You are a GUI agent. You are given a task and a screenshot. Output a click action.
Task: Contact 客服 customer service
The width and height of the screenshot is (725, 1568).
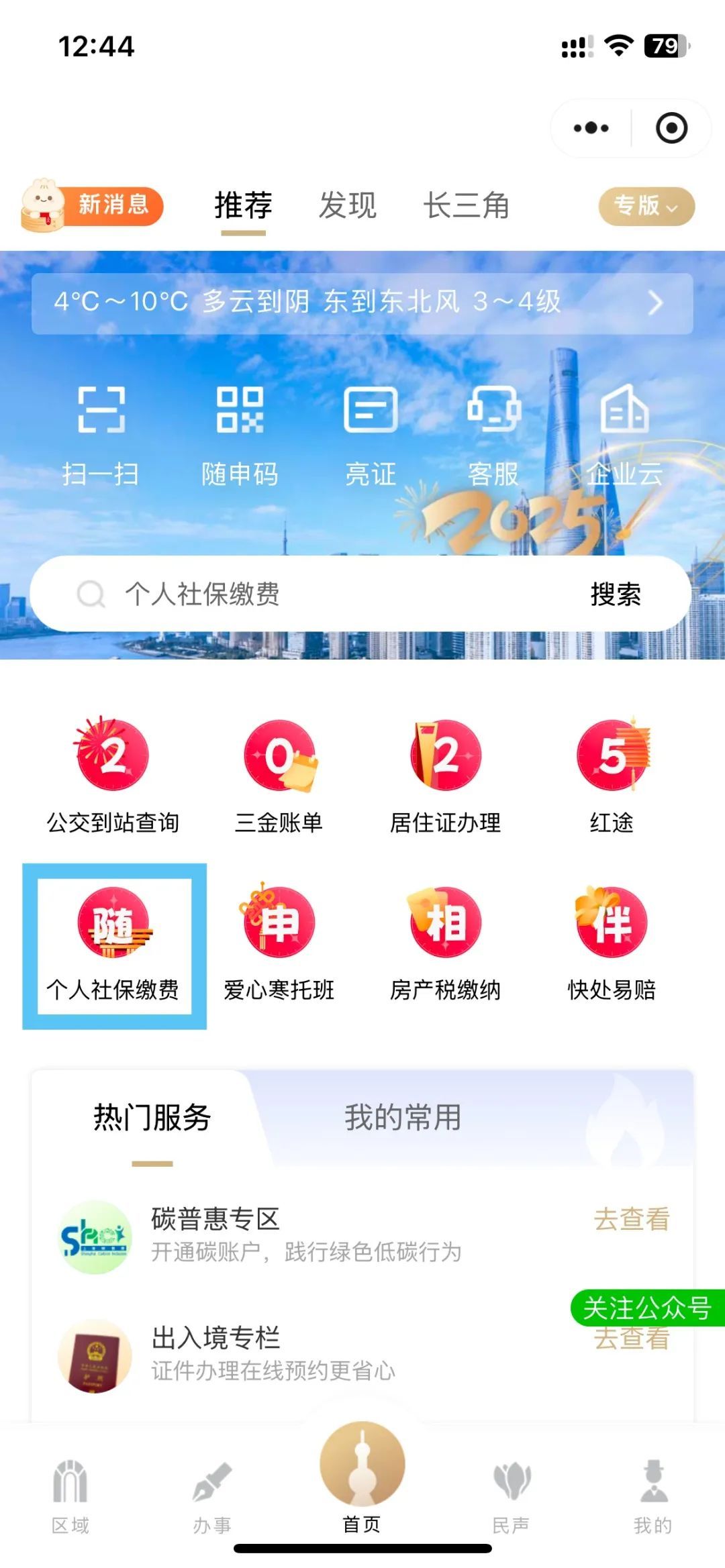[x=493, y=433]
